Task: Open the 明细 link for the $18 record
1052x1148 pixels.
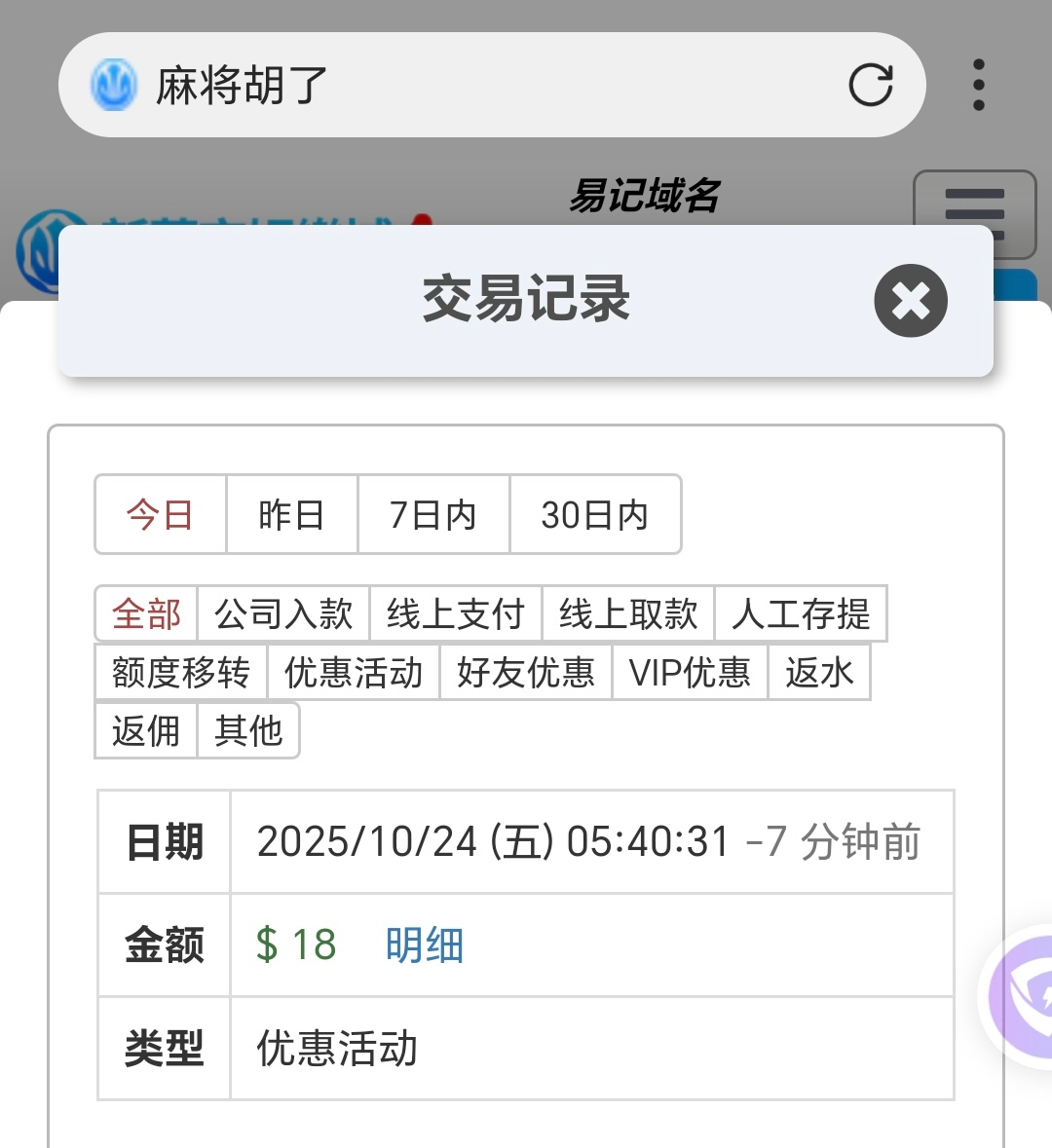Action: click(x=425, y=944)
